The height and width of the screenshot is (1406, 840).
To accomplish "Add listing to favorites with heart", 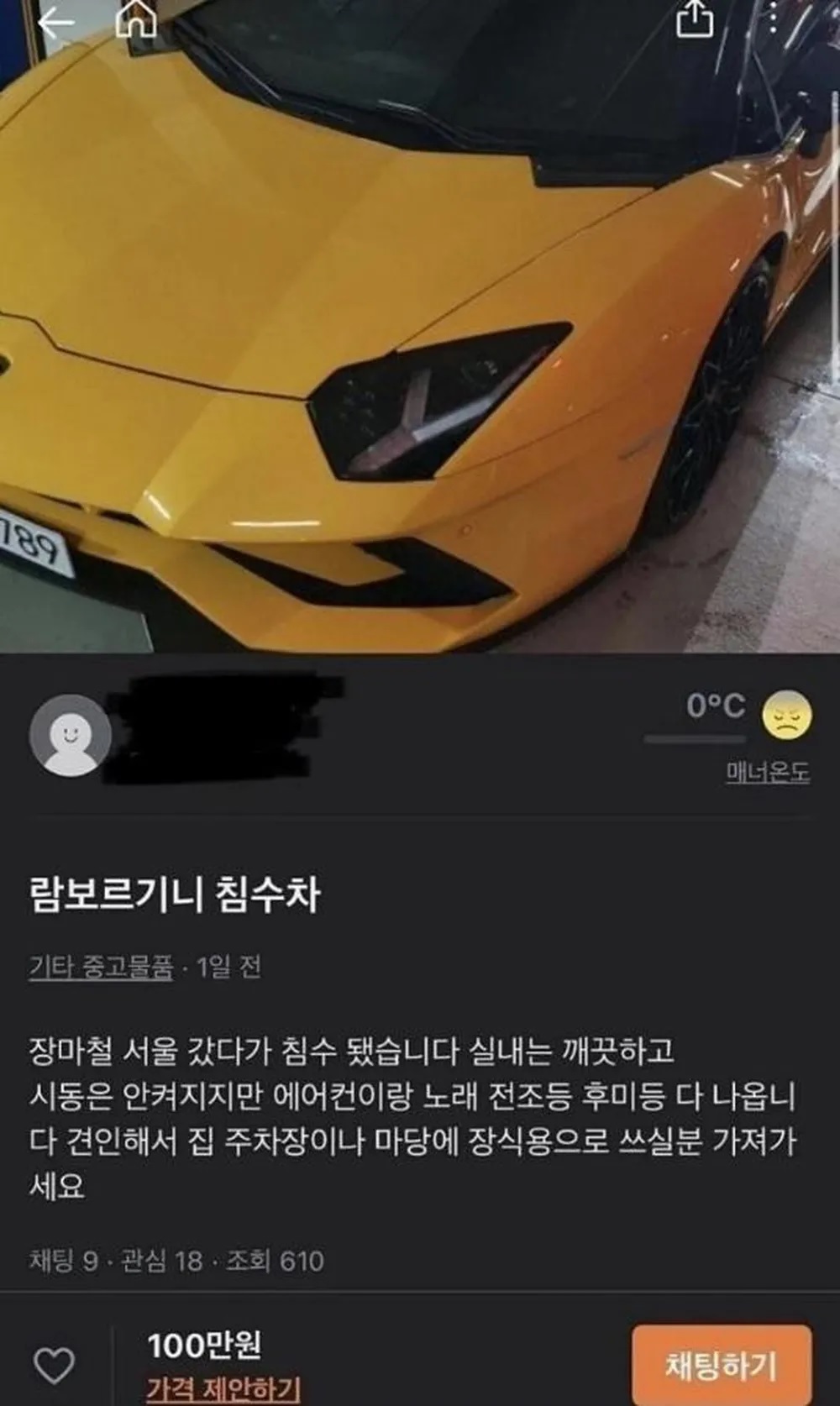I will [54, 1365].
